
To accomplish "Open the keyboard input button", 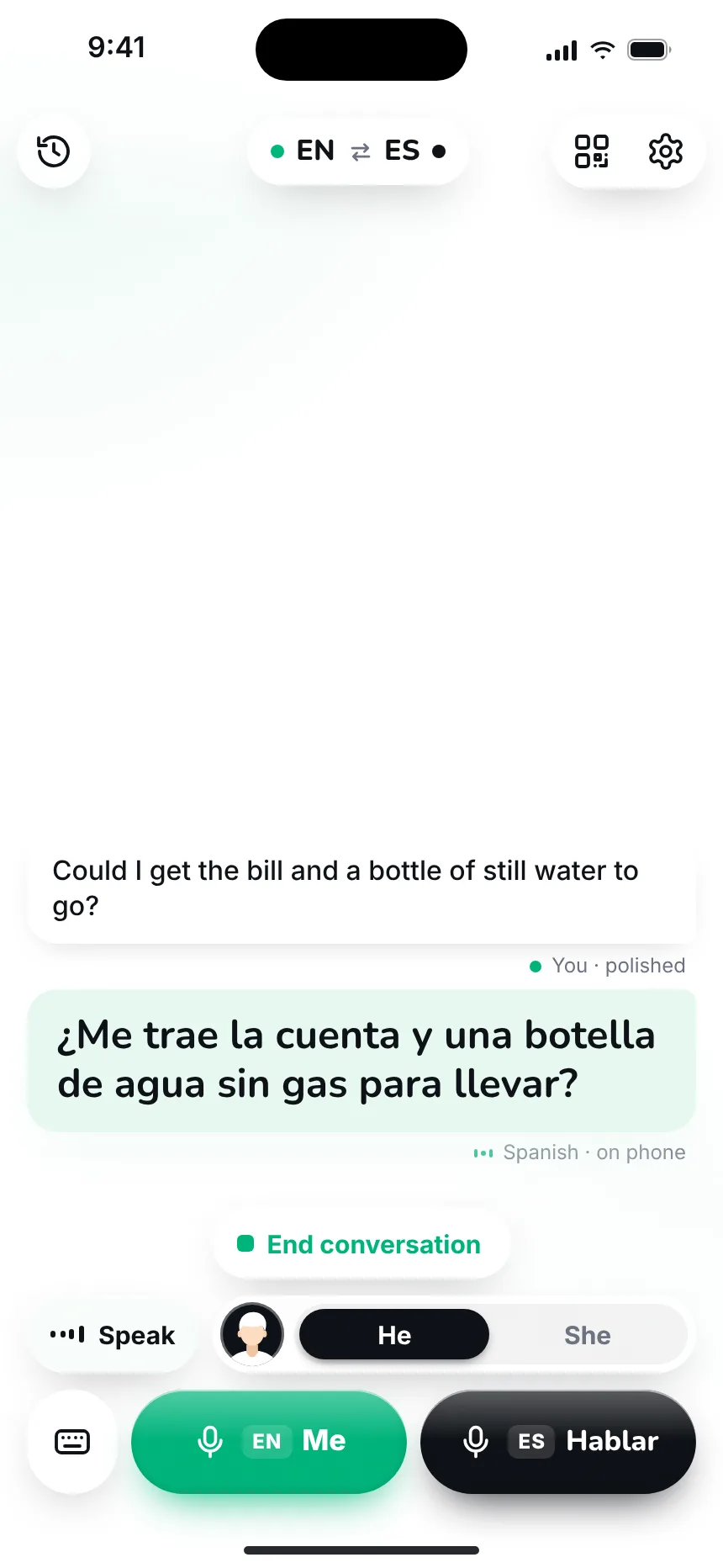I will pos(72,1441).
